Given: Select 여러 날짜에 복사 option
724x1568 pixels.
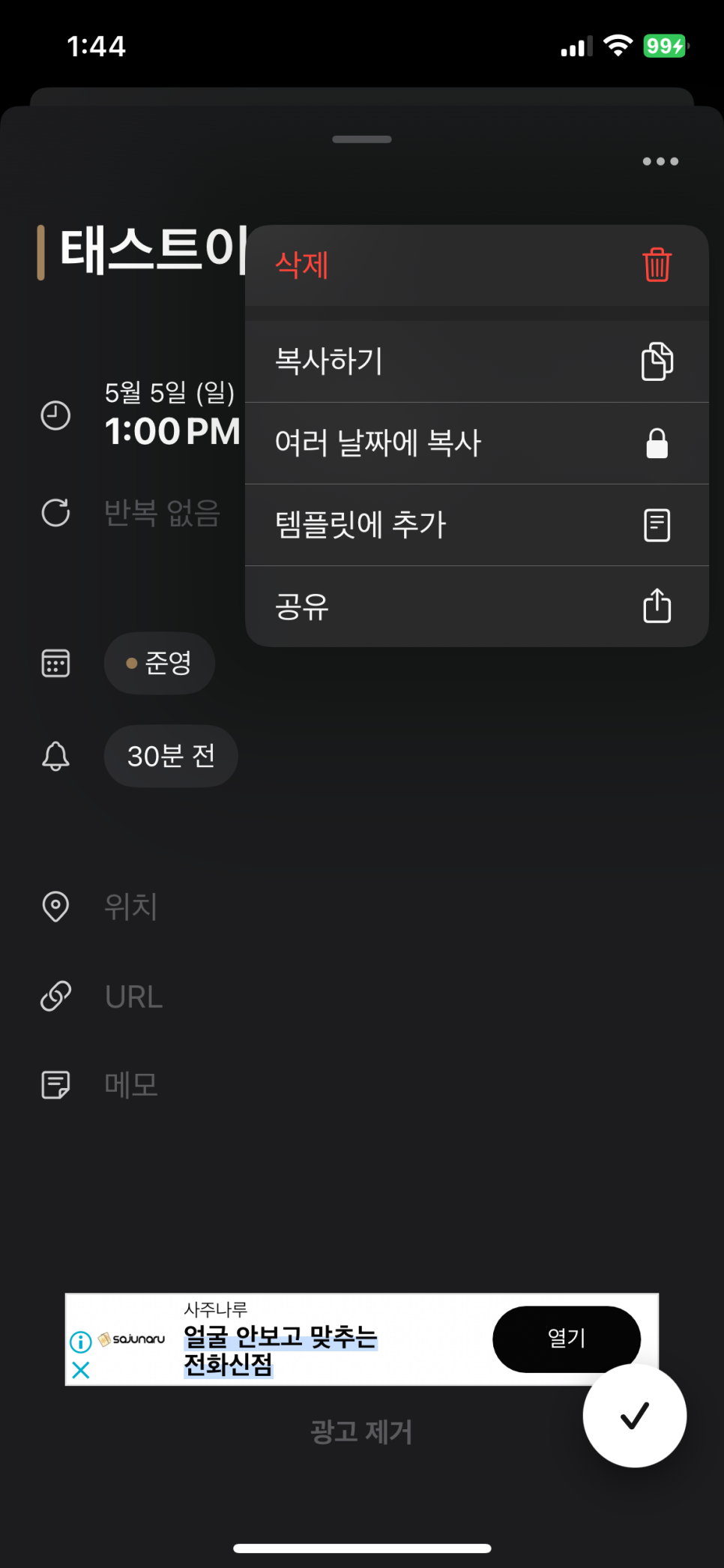Looking at the screenshot, I should pos(477,443).
